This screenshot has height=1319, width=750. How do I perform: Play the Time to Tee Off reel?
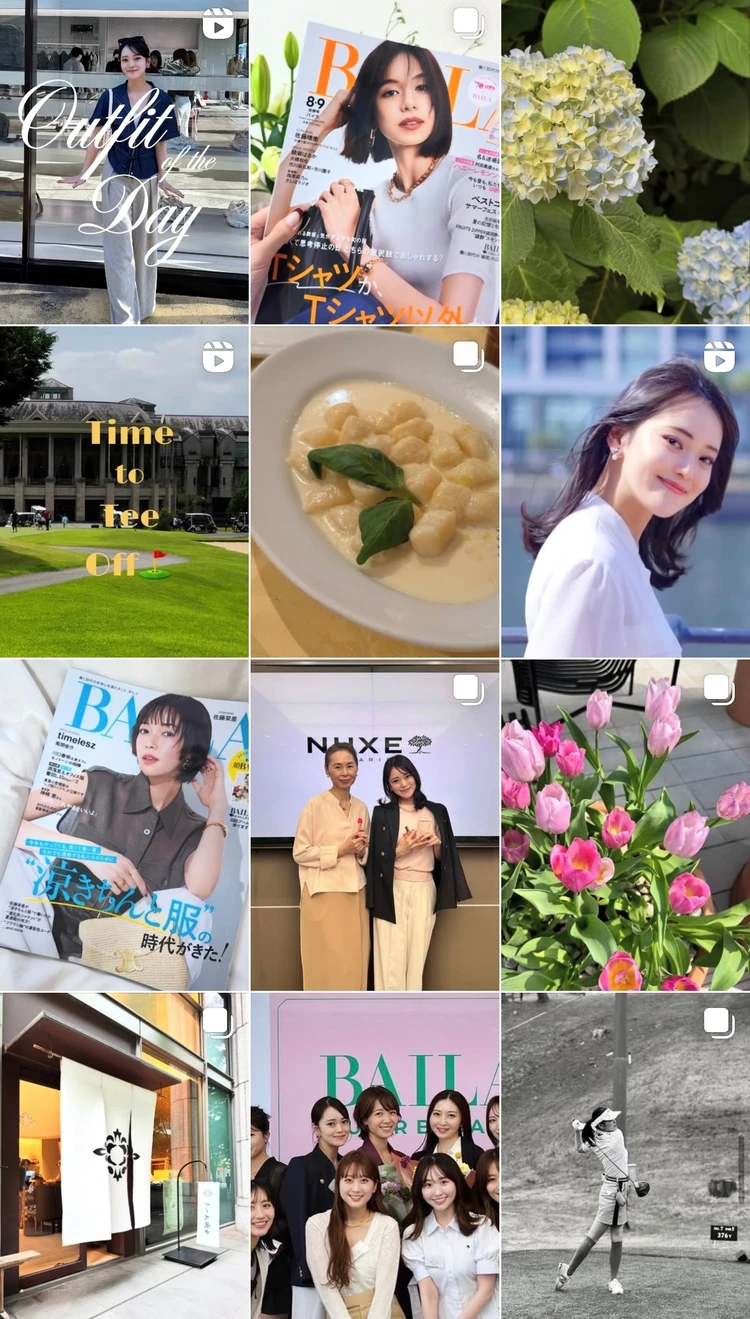[x=124, y=491]
